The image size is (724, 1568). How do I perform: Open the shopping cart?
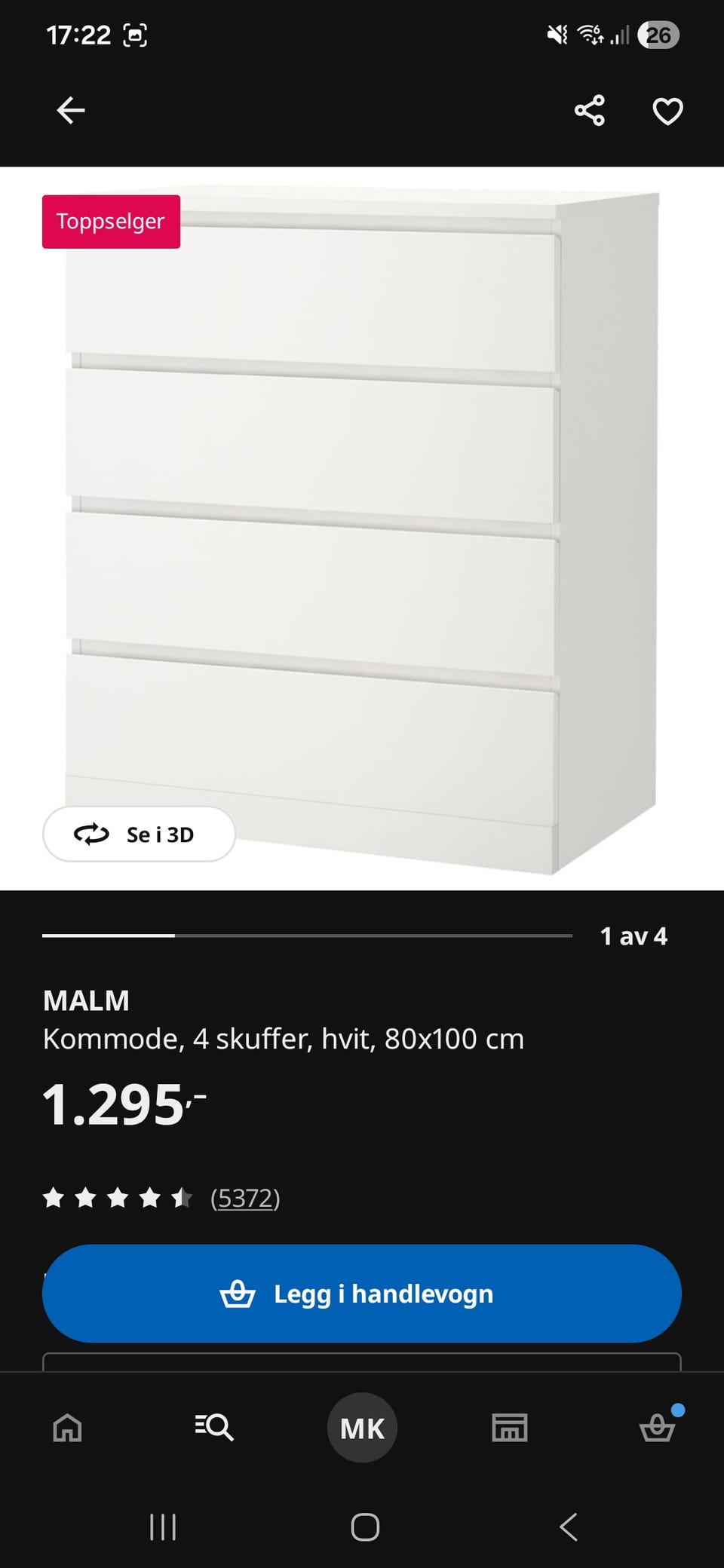tap(658, 1427)
